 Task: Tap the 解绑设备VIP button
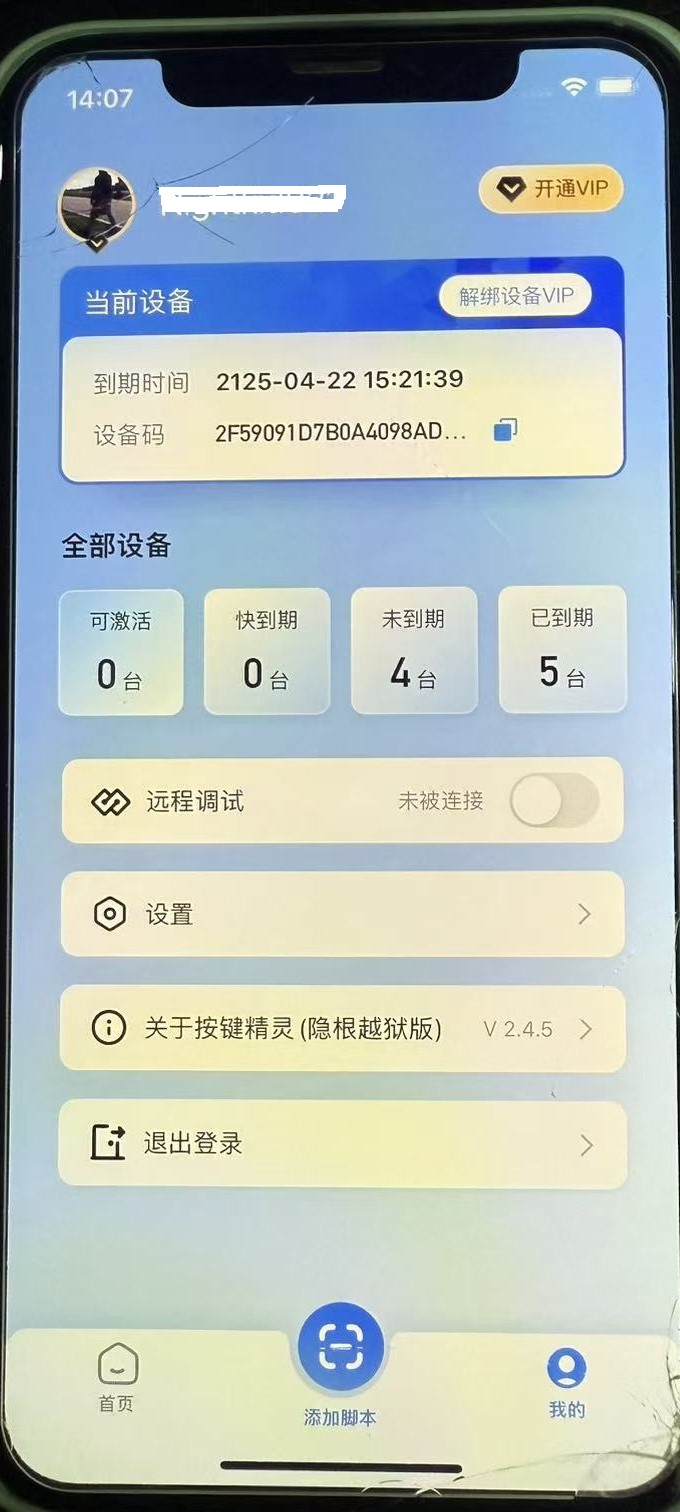515,296
